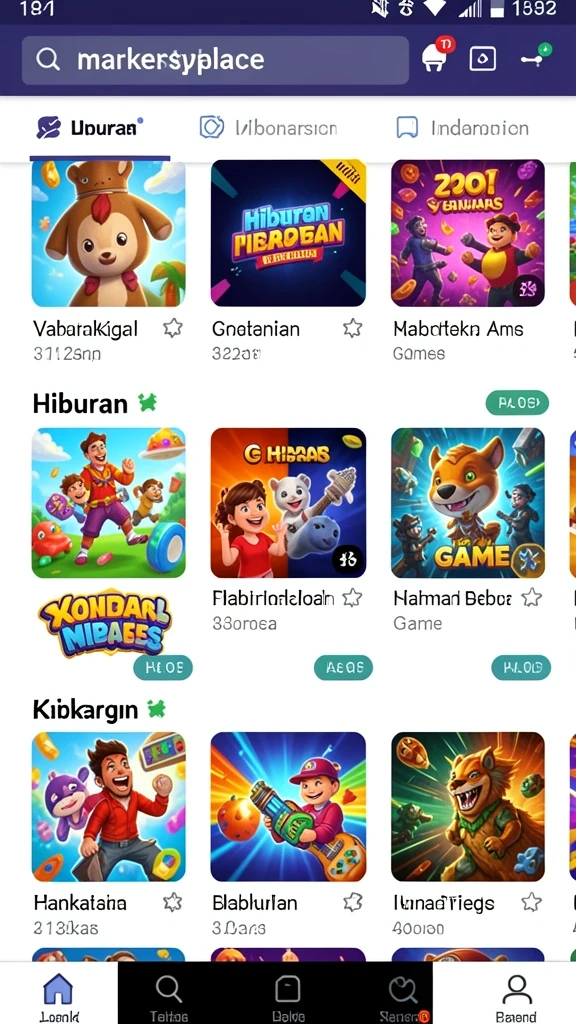Open the search tab in bottom navigation
Viewport: 576px width, 1024px height.
pos(169,996)
